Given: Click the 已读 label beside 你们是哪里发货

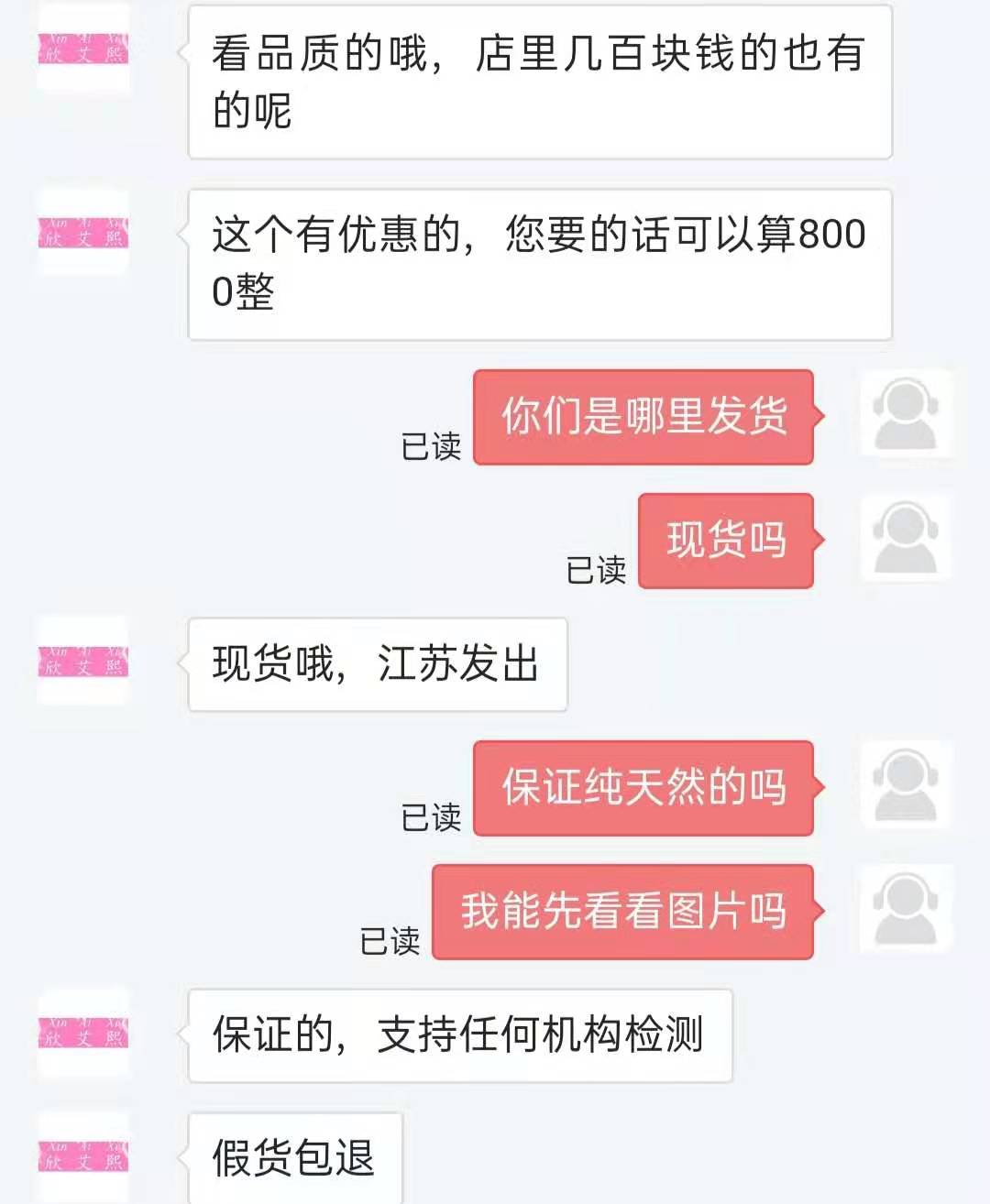Looking at the screenshot, I should pos(431,447).
